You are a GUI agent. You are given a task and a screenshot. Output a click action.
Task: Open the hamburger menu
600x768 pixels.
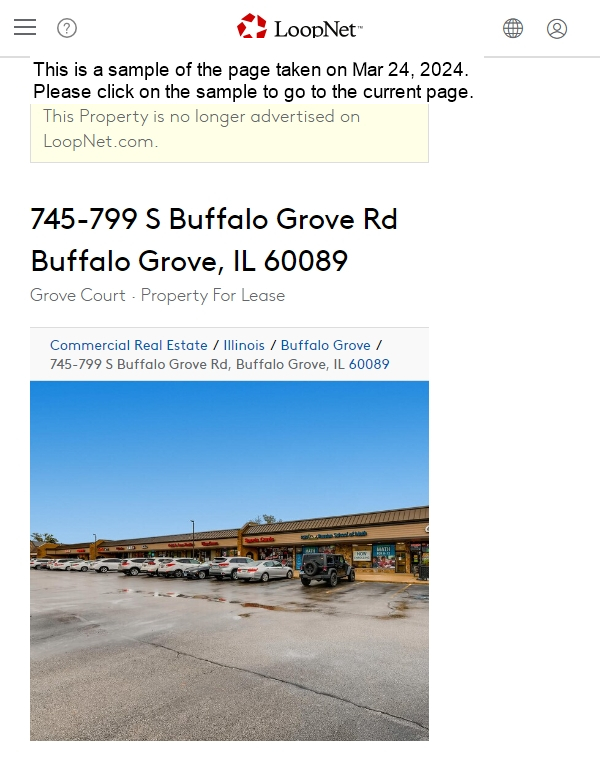click(x=25, y=28)
